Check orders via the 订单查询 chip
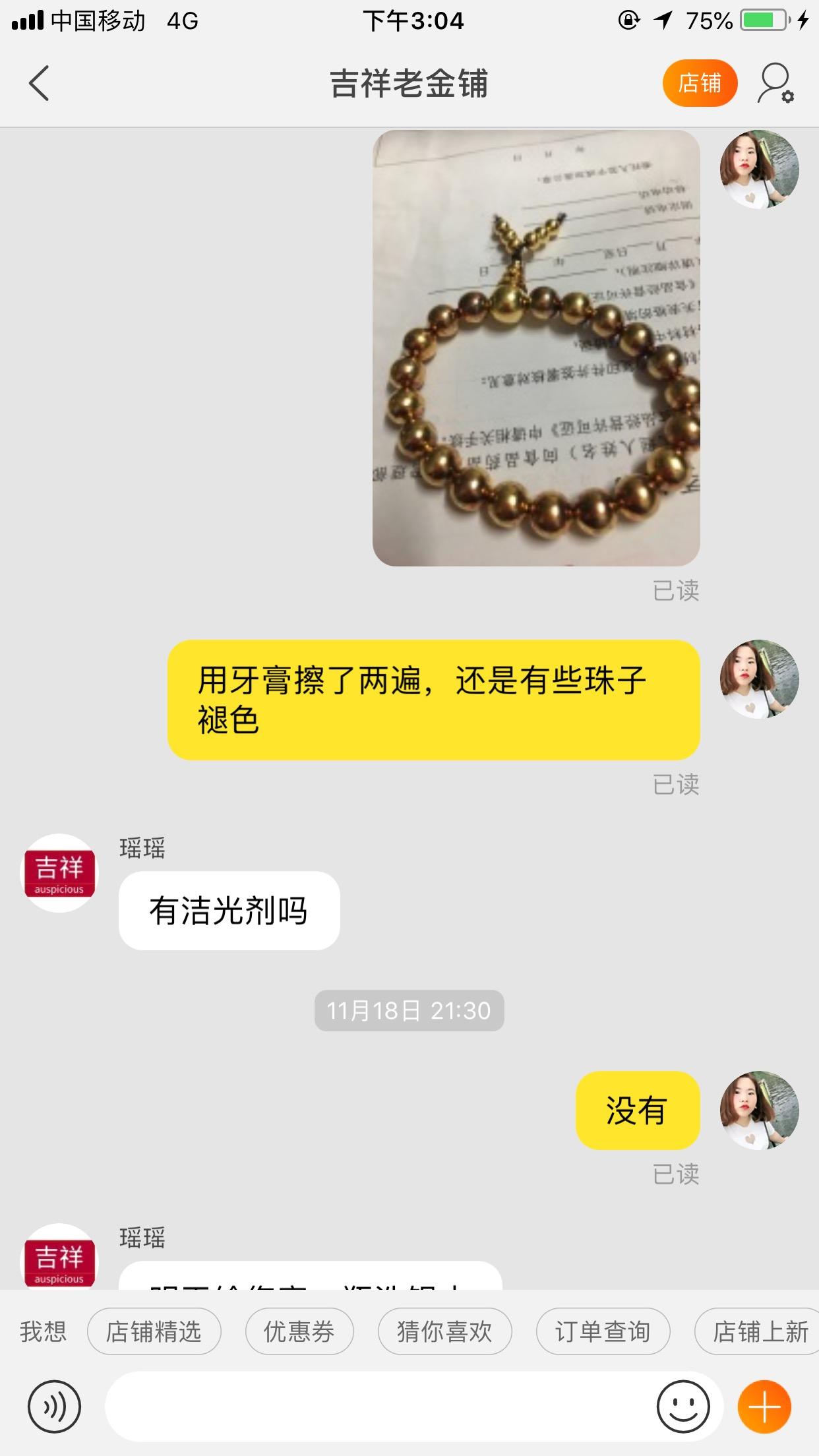The height and width of the screenshot is (1456, 819). [603, 1331]
